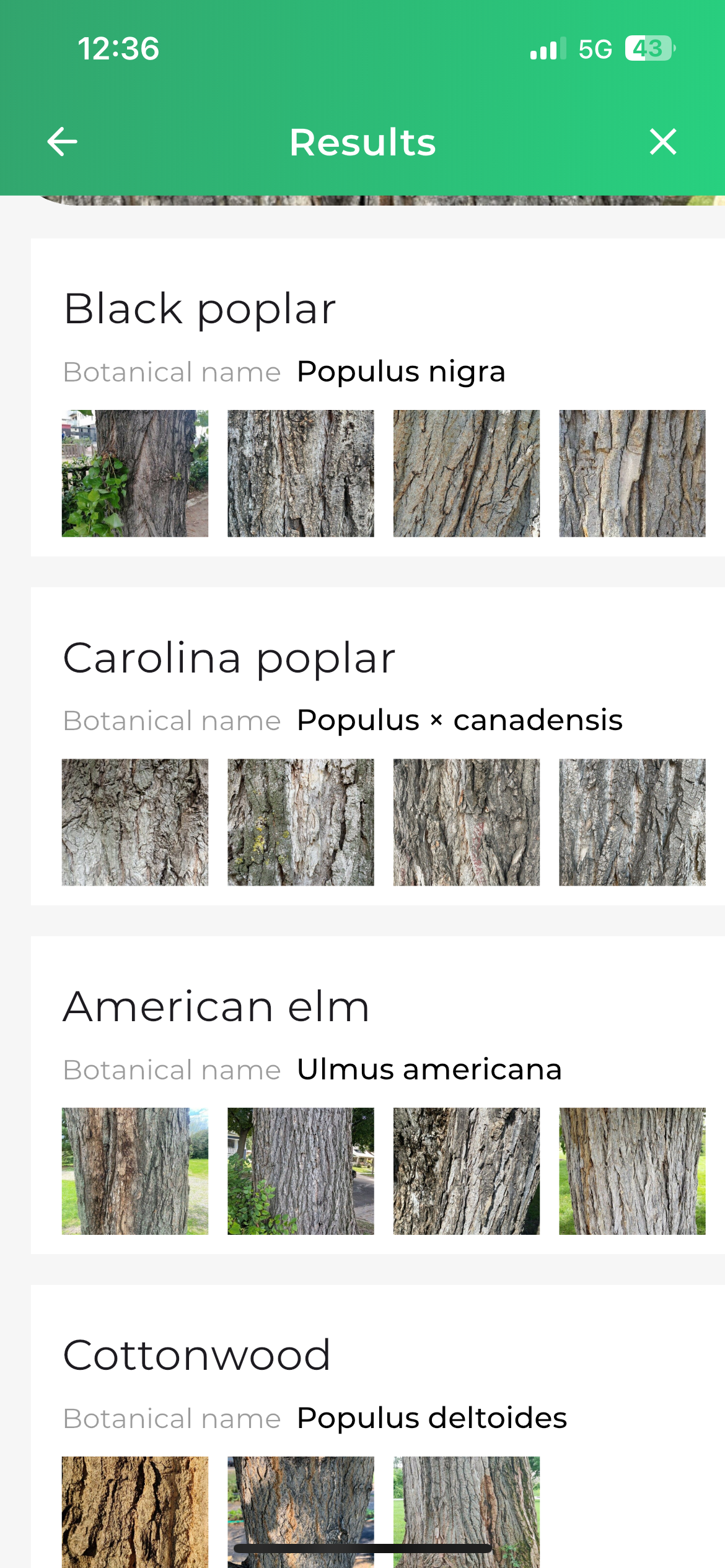View the Cottonwood result
725x1568 pixels.
(196, 1356)
